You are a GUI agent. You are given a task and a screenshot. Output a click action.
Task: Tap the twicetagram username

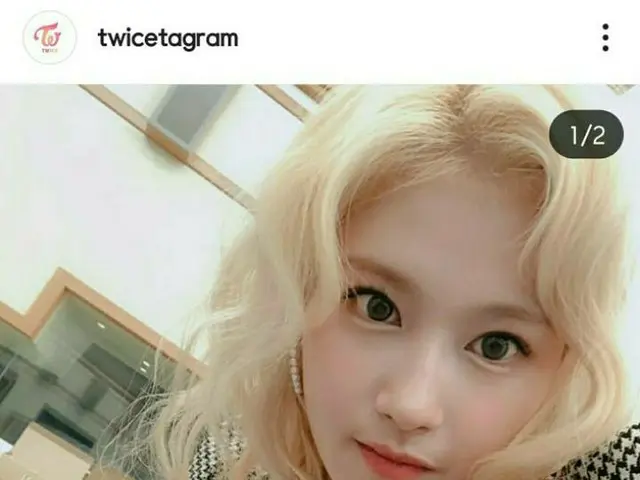pos(167,39)
